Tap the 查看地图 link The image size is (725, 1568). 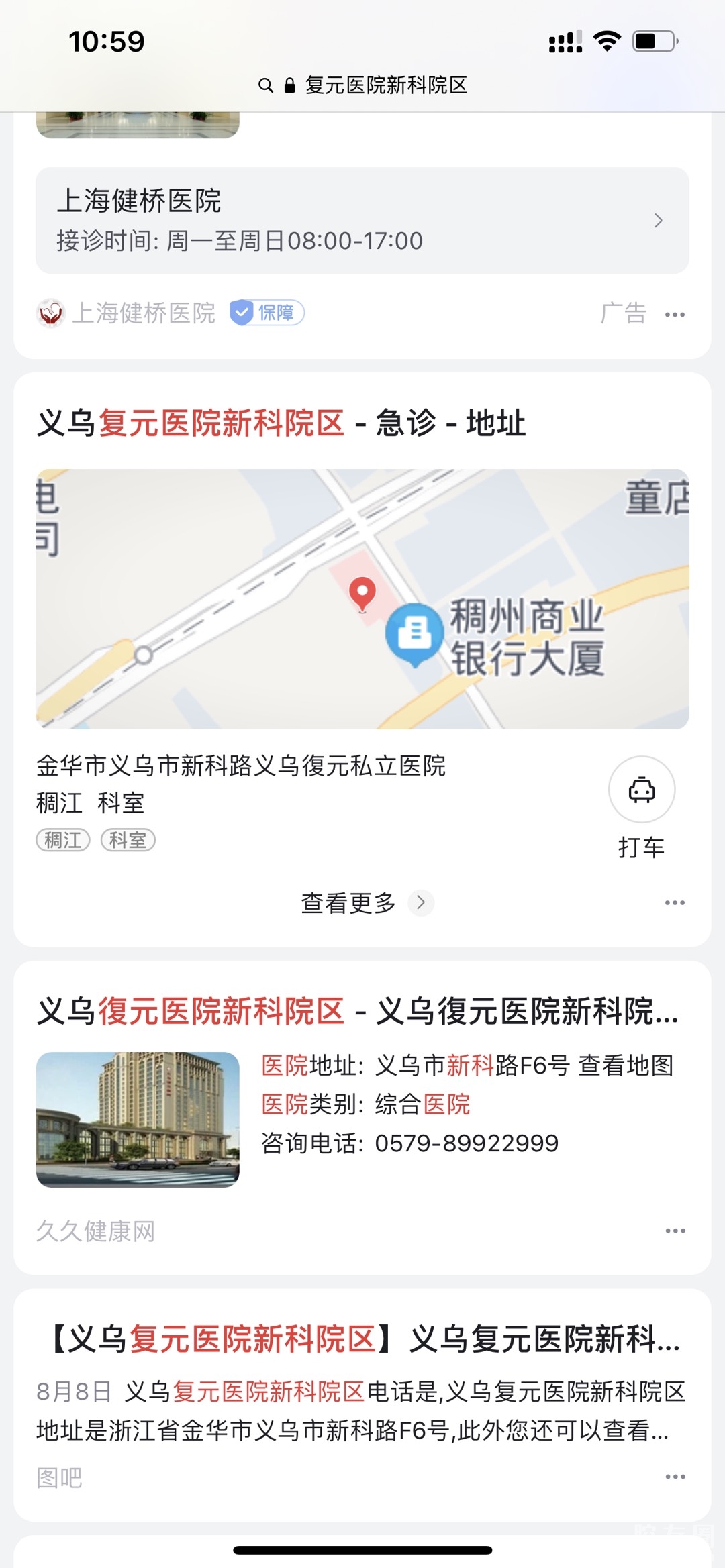pos(626,1065)
